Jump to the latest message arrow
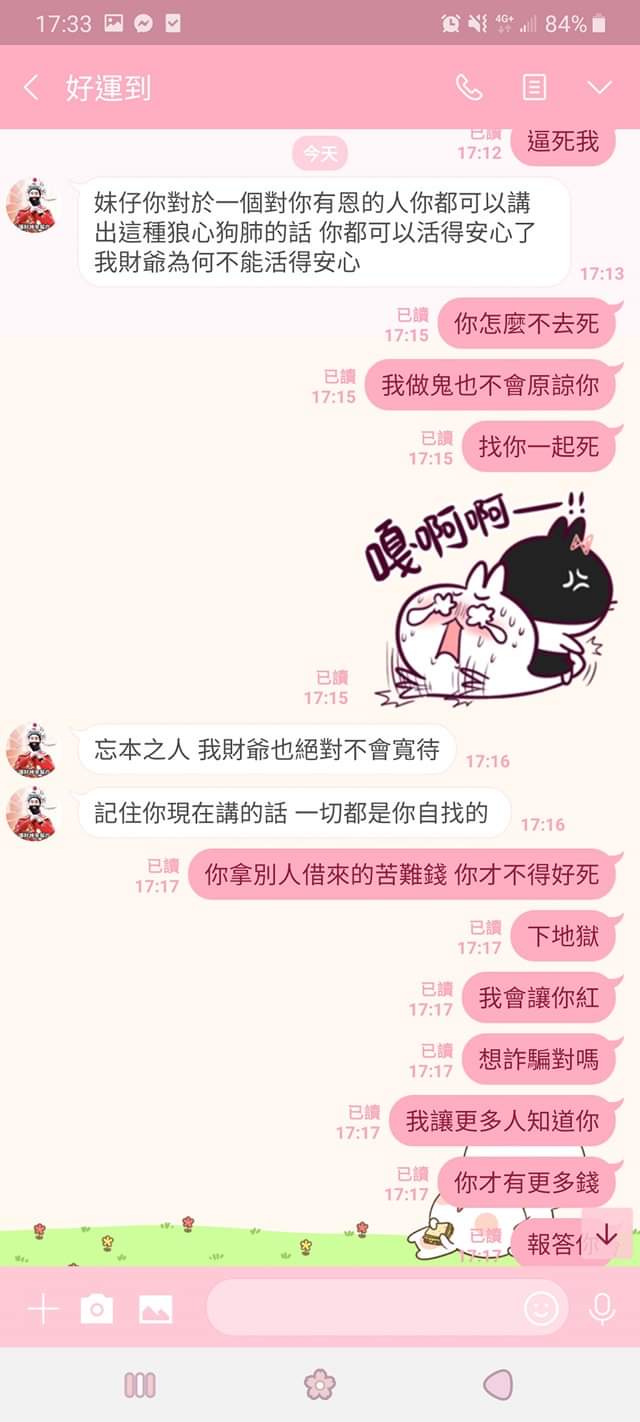This screenshot has width=640, height=1422. (606, 1234)
